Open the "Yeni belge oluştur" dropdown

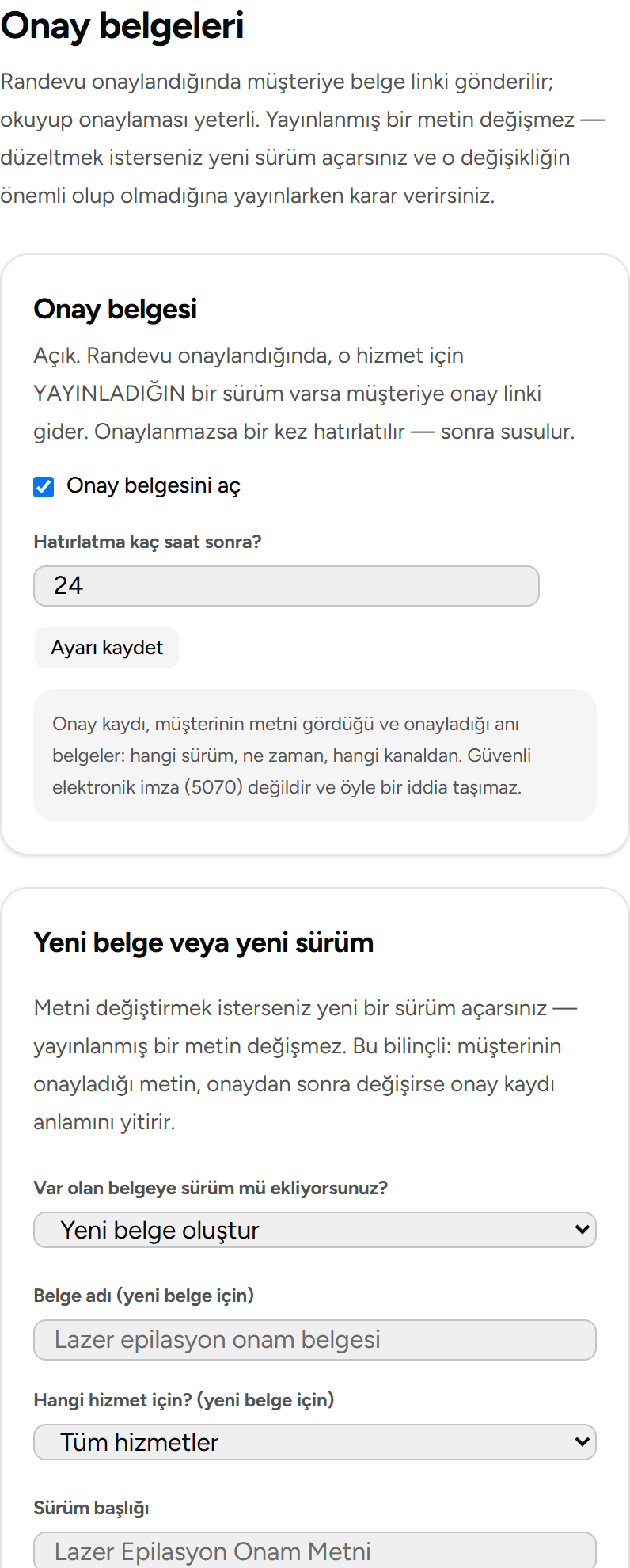(x=315, y=1230)
